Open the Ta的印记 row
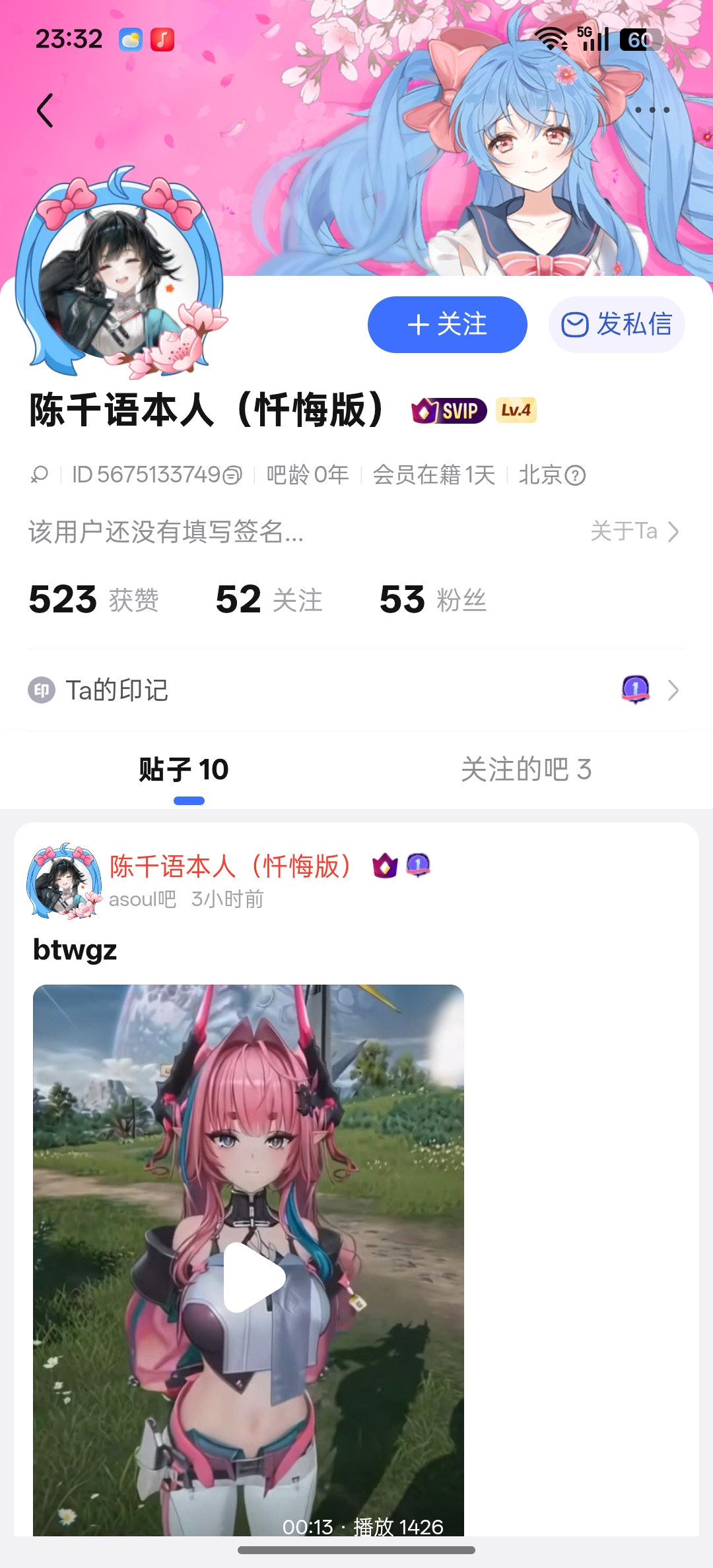 [x=356, y=690]
